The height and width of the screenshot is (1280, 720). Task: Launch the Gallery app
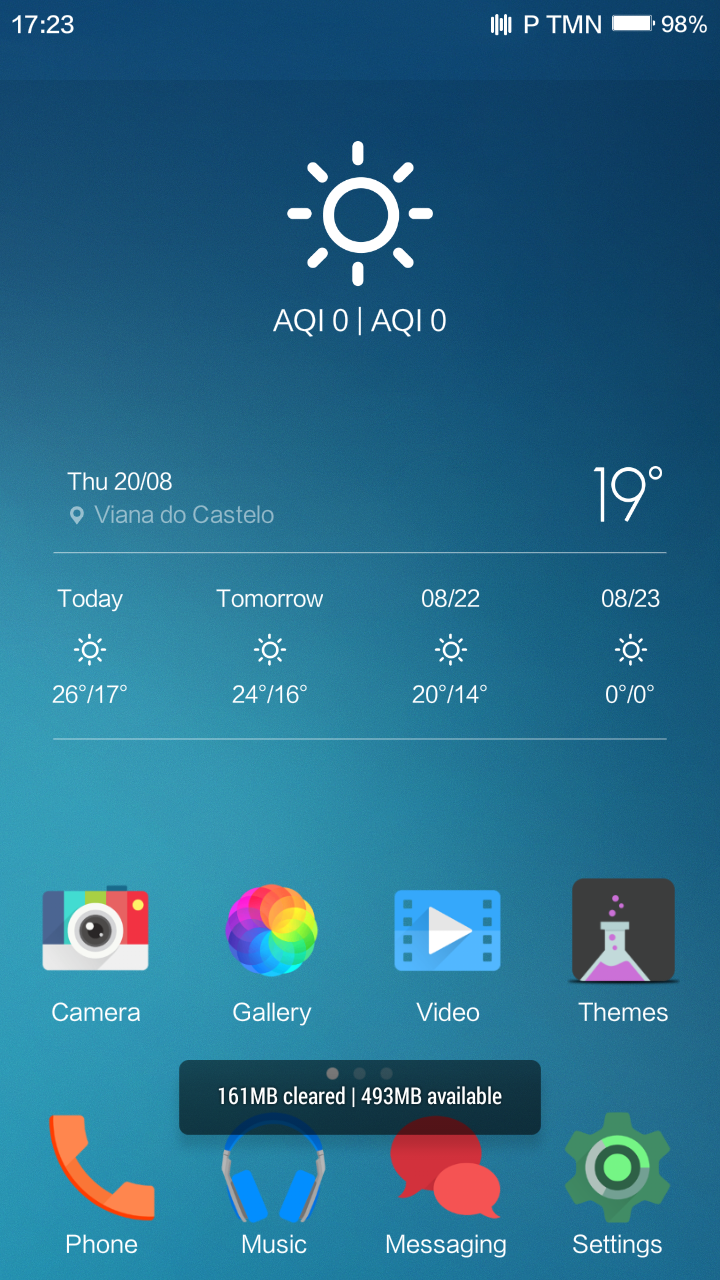coord(271,931)
